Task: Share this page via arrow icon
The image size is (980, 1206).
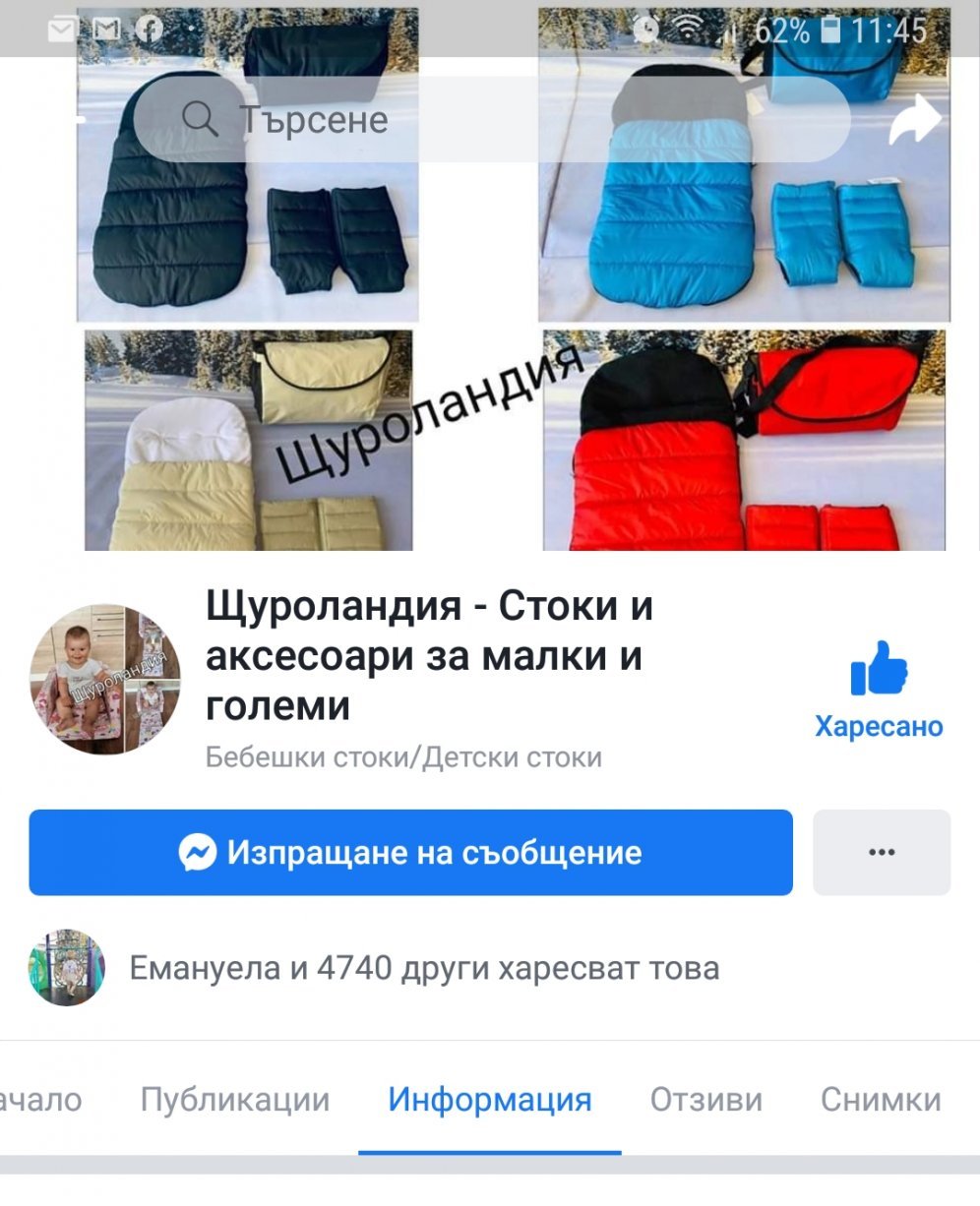Action: click(x=914, y=120)
